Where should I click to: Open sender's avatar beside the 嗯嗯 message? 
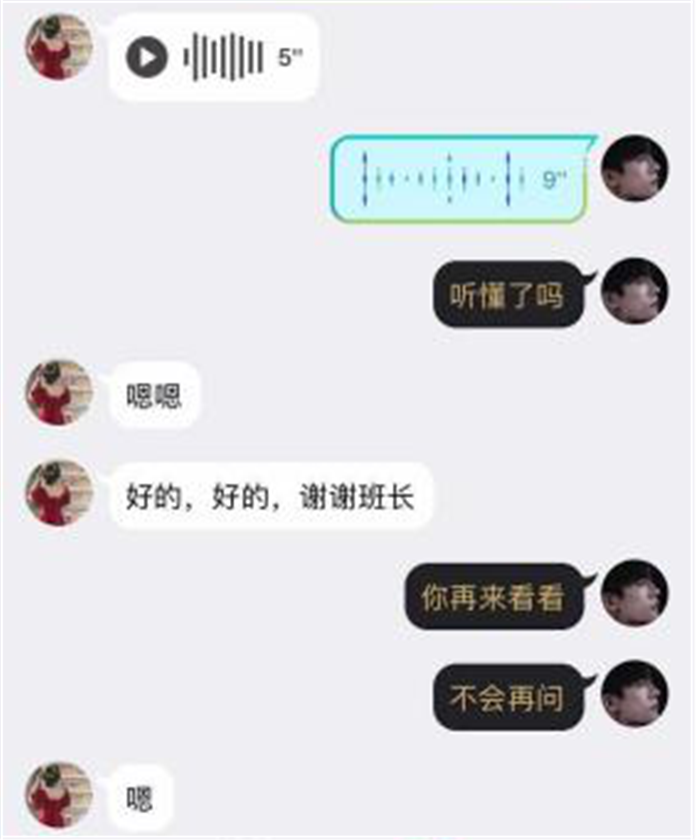pyautogui.click(x=58, y=393)
